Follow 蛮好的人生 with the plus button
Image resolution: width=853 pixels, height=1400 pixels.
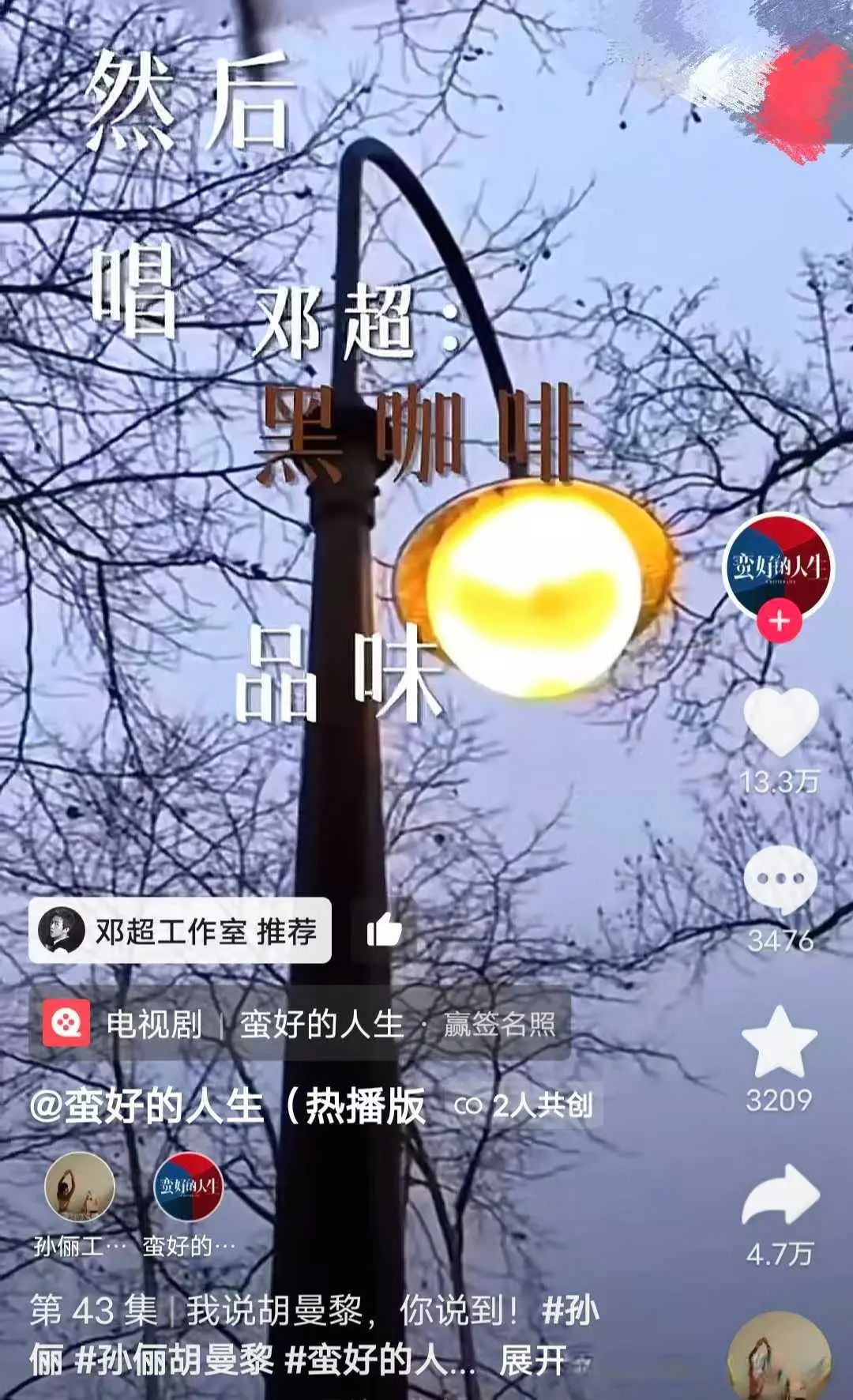[x=779, y=621]
